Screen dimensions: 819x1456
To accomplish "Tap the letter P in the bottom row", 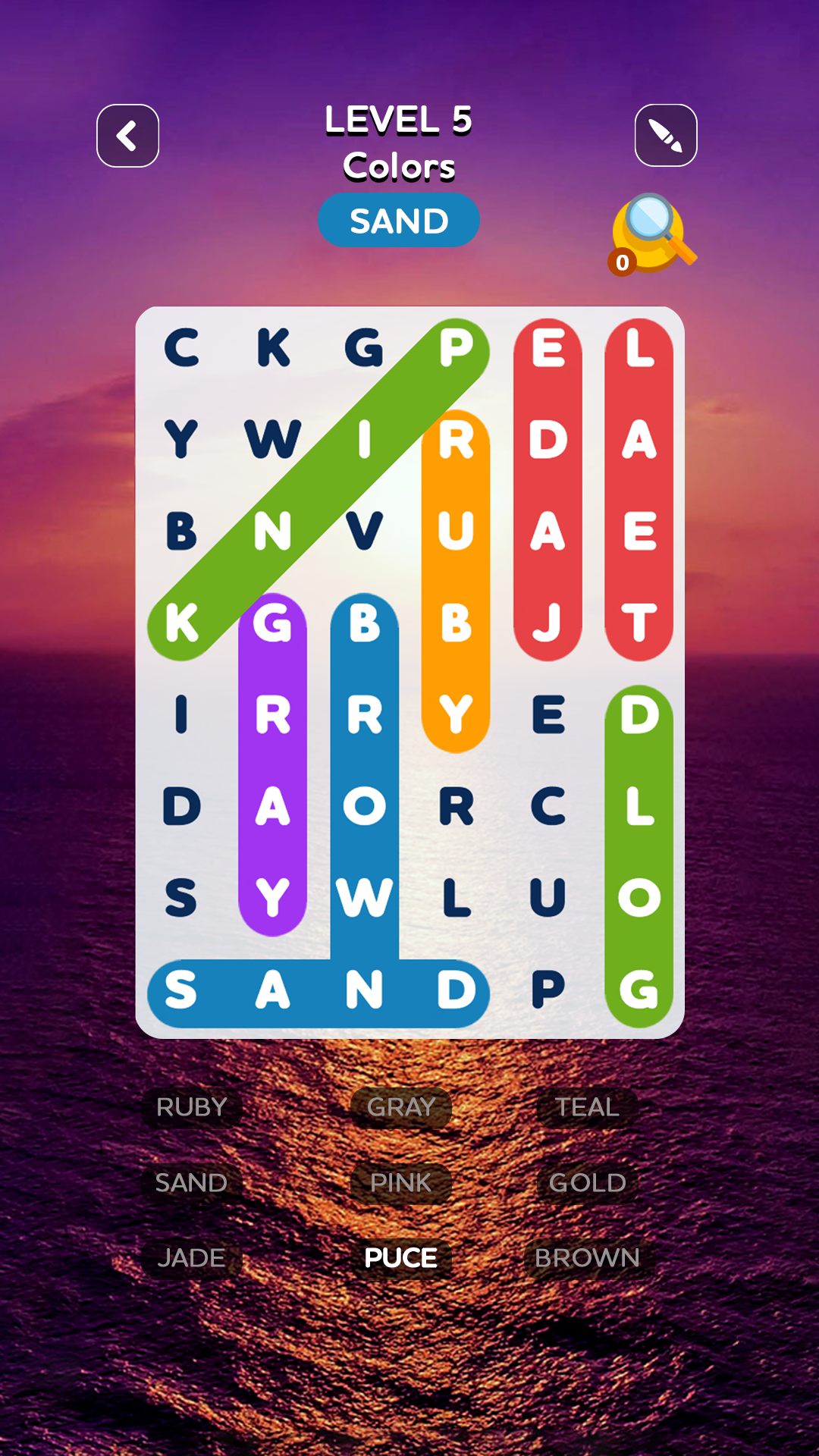I will (548, 990).
